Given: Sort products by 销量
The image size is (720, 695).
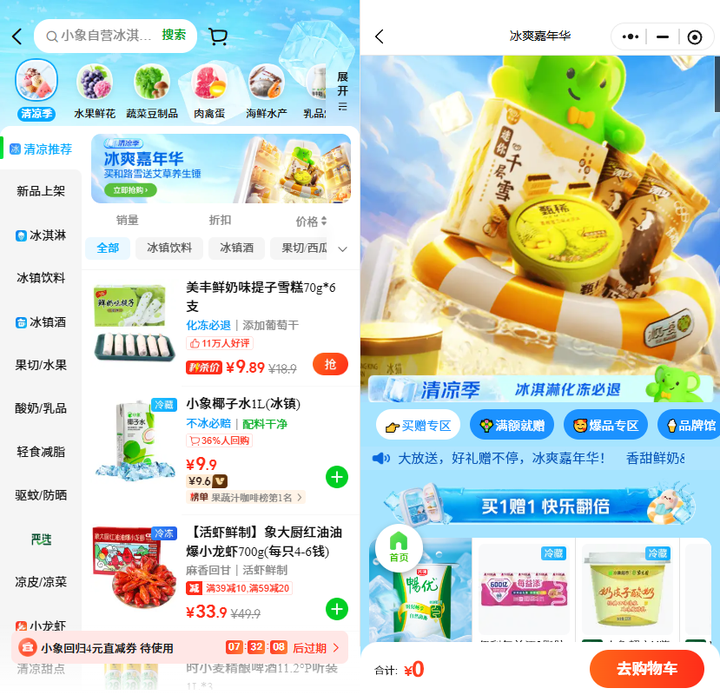Looking at the screenshot, I should (x=127, y=220).
